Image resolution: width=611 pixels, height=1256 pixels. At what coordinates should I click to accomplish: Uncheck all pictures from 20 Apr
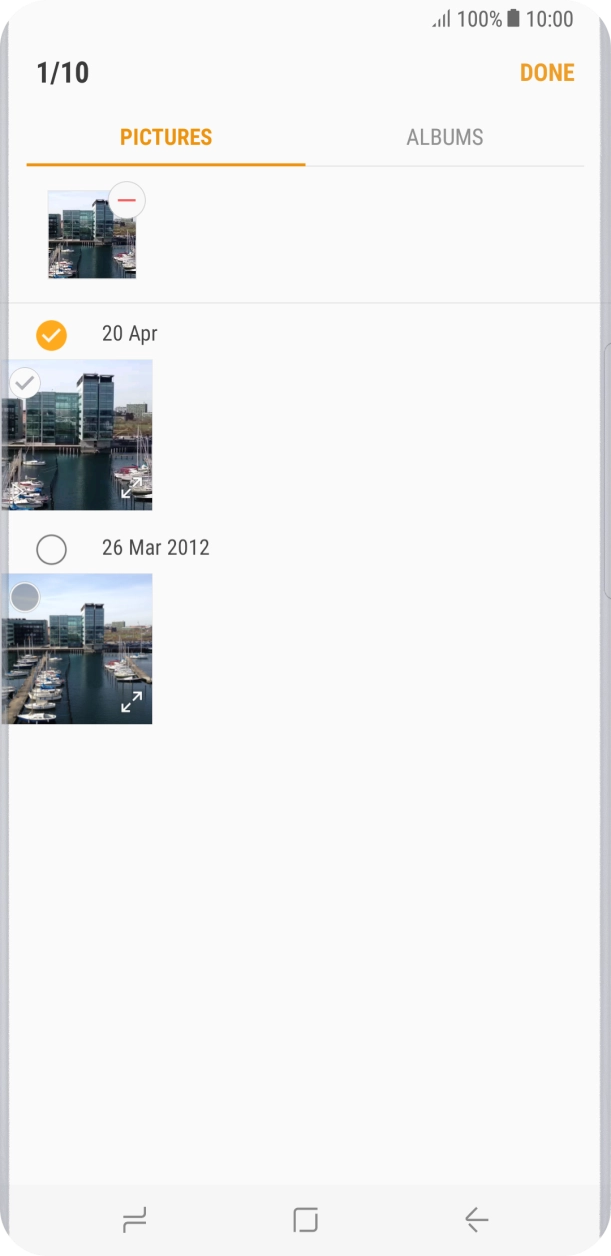click(x=51, y=335)
